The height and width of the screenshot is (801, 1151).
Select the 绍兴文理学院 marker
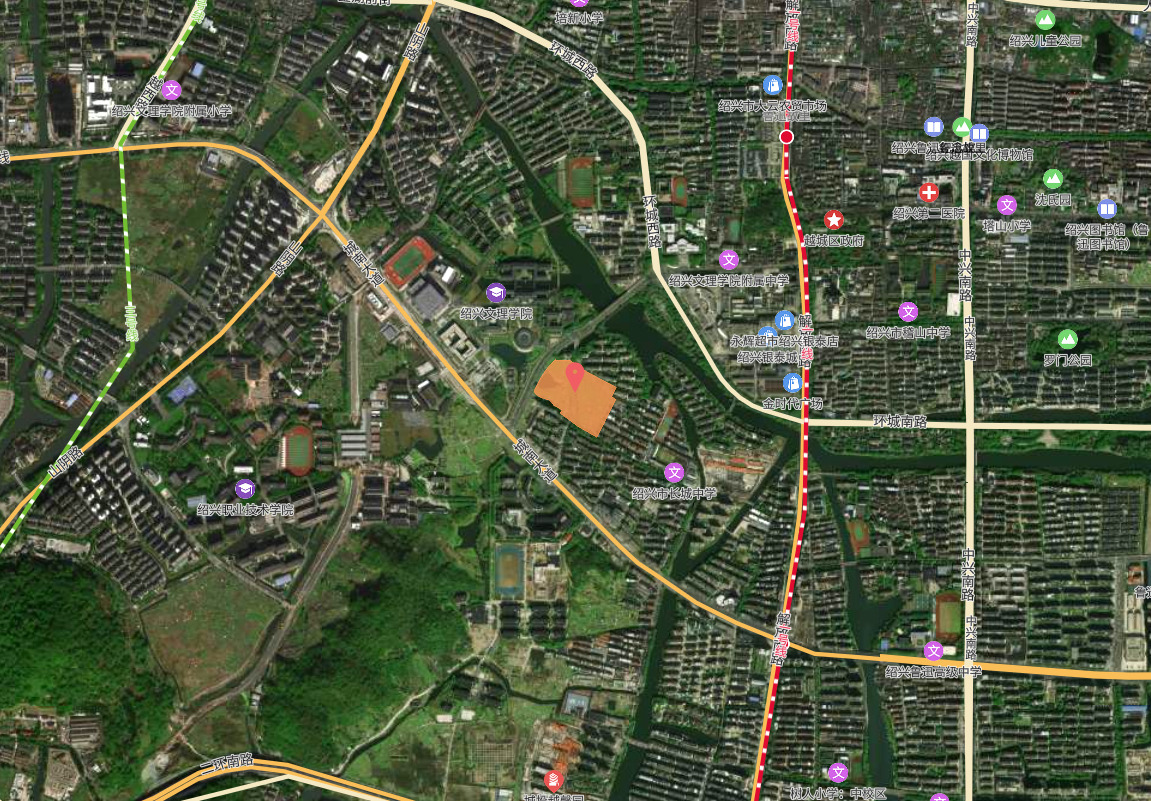coord(496,292)
